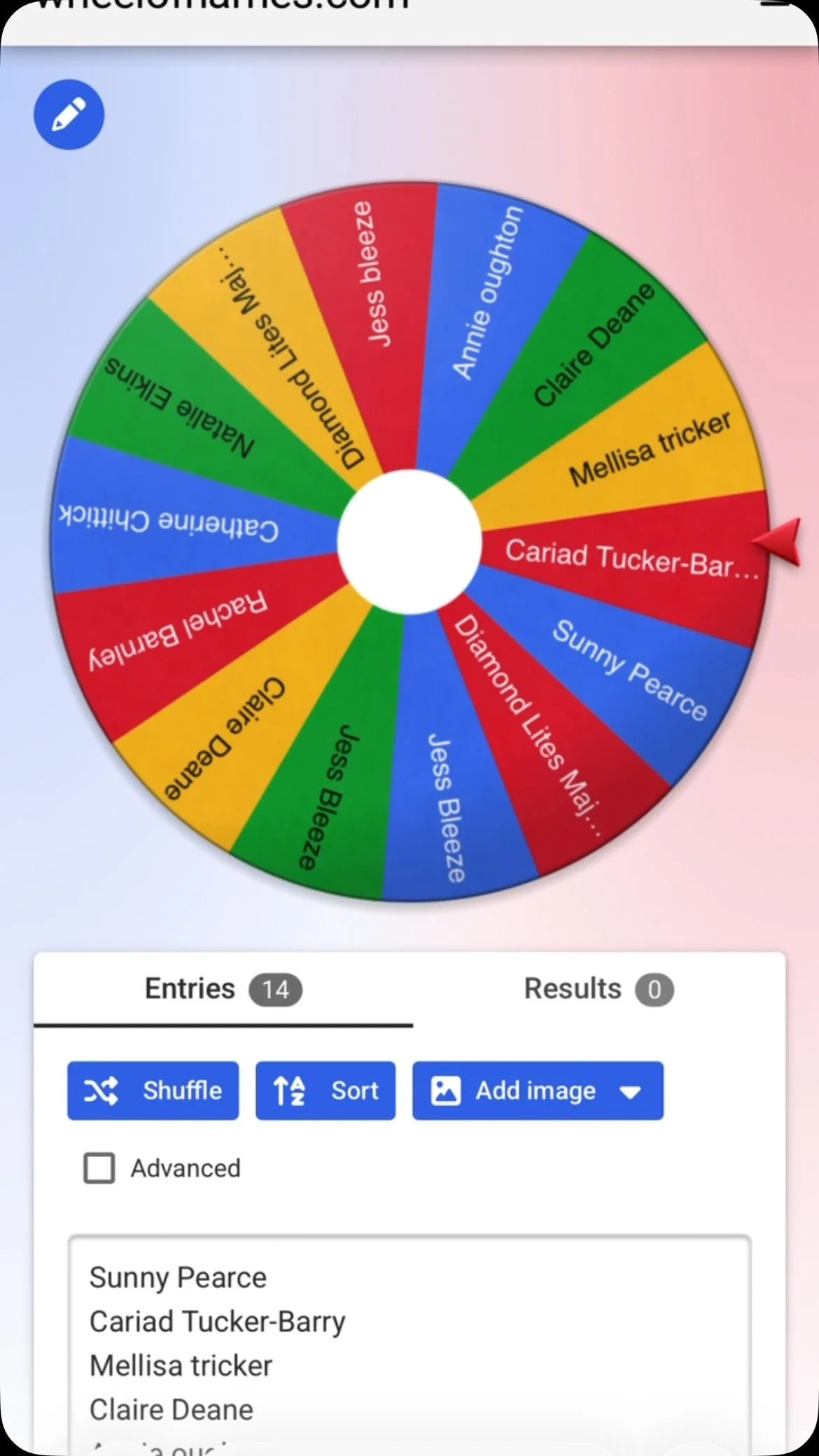Open the Add image dropdown
Screen dimensions: 819x1456
point(538,1091)
